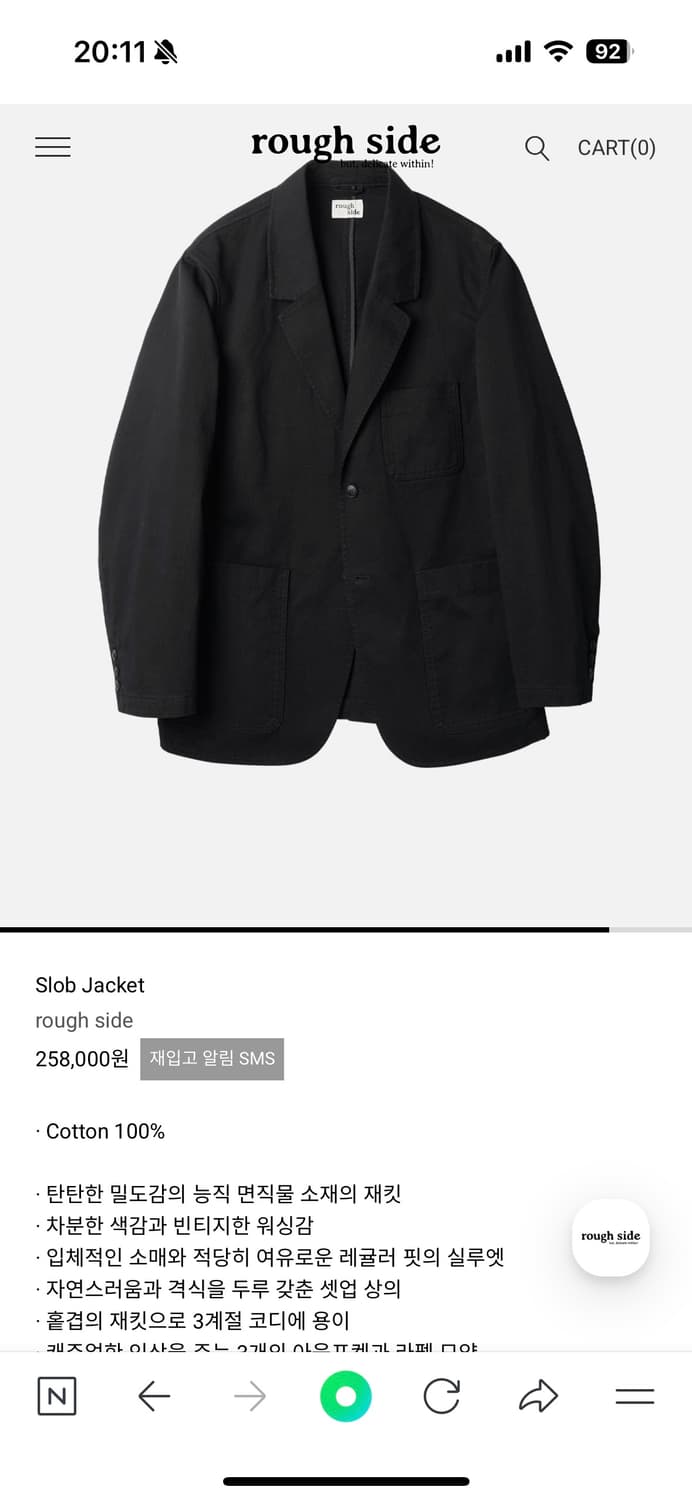Open the floating rough side channel button
692x1500 pixels.
[x=610, y=1237]
